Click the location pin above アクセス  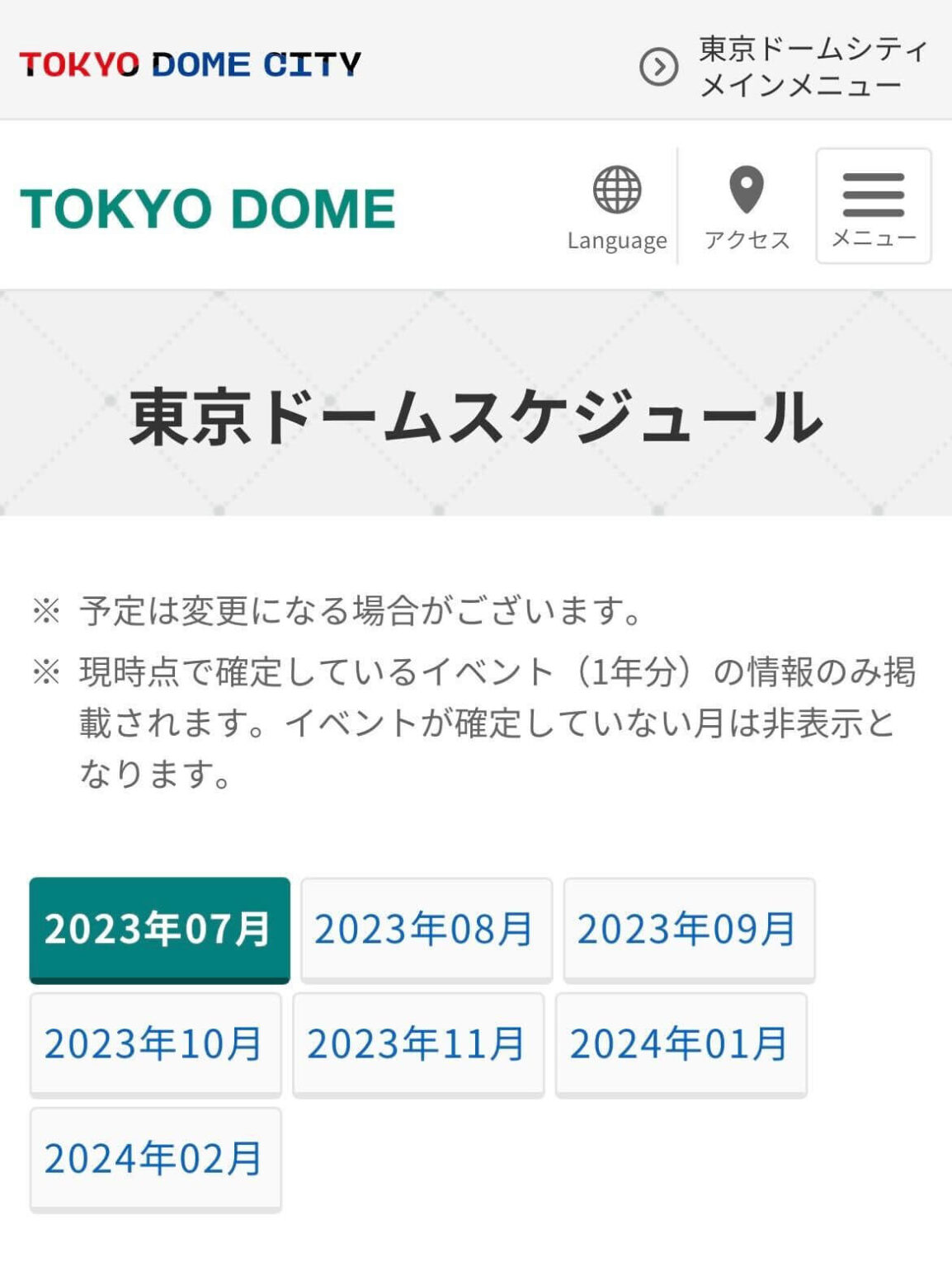[747, 188]
